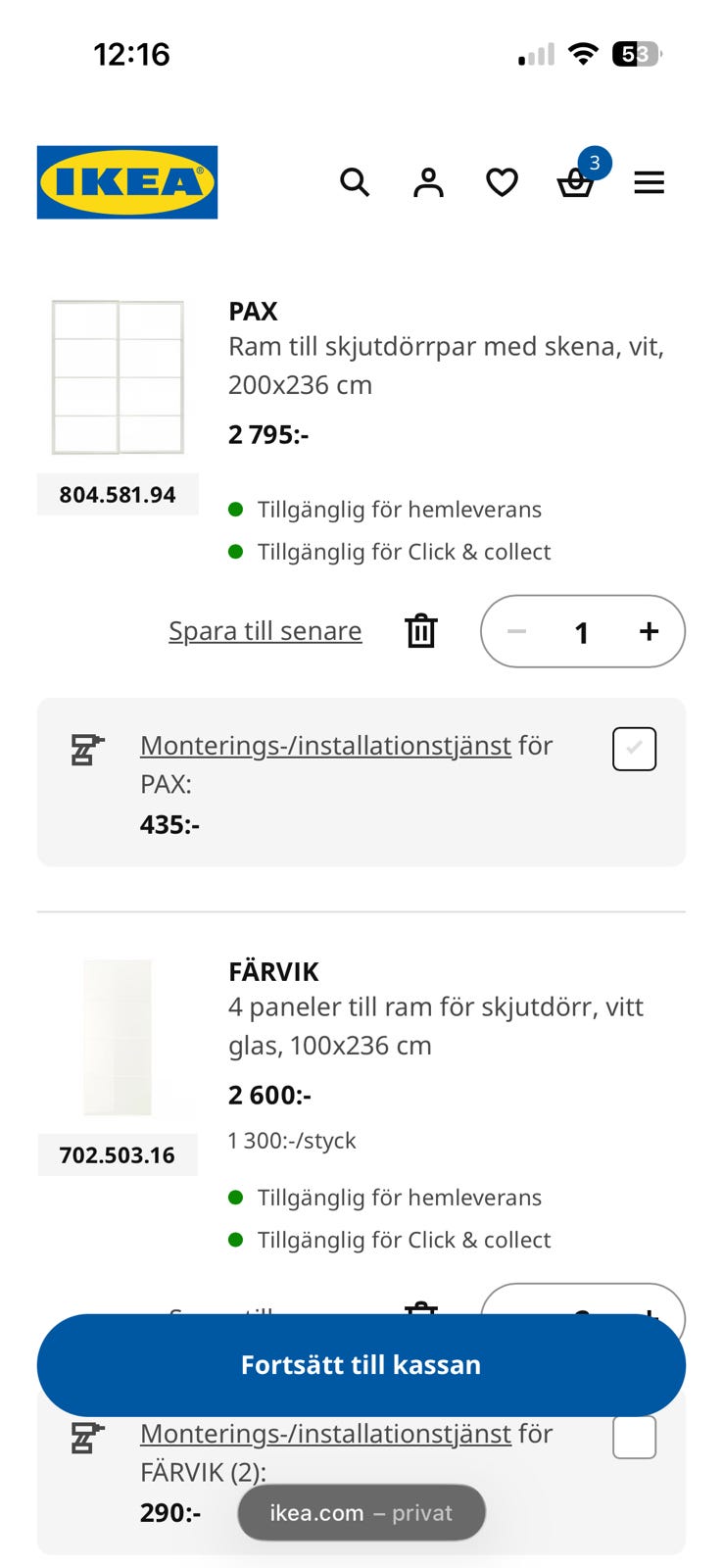Click the drill icon beside FÄRVIK installation service

(88, 1436)
